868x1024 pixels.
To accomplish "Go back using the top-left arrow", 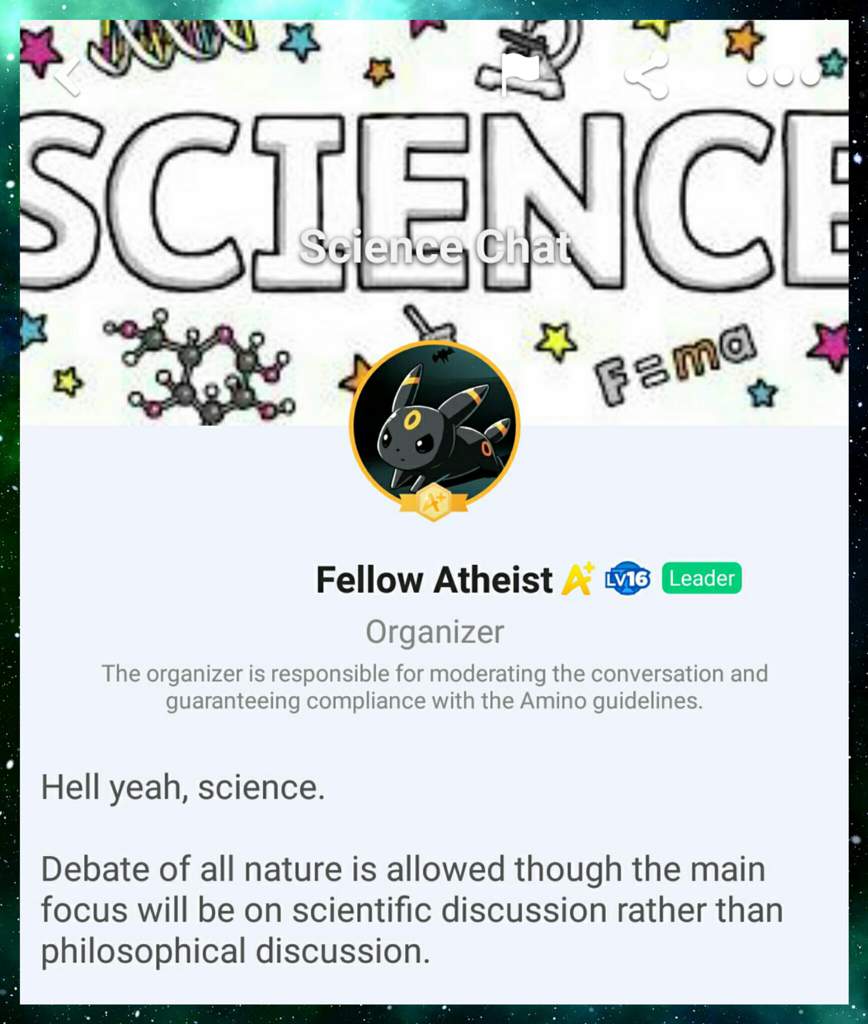I will [x=69, y=76].
